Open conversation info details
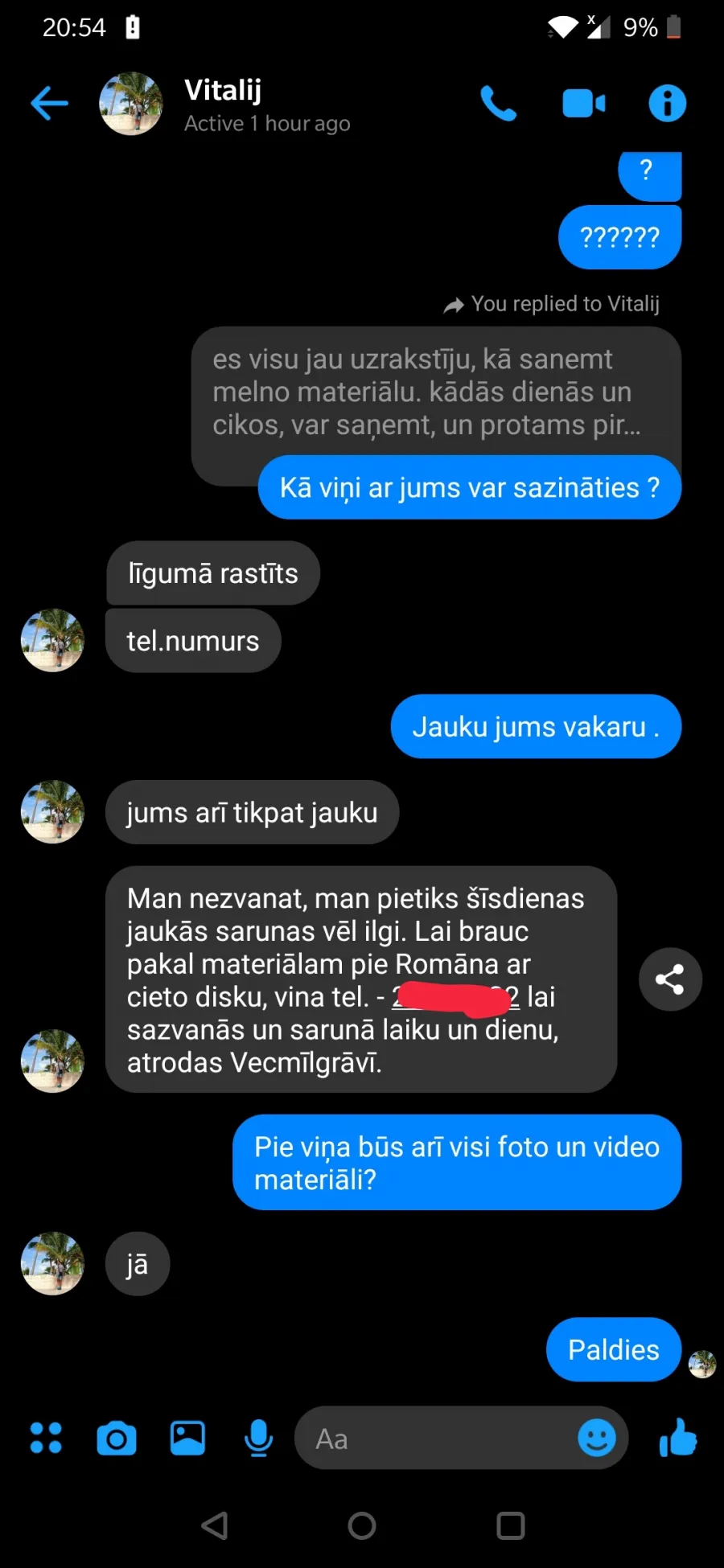724x1568 pixels. click(x=668, y=103)
